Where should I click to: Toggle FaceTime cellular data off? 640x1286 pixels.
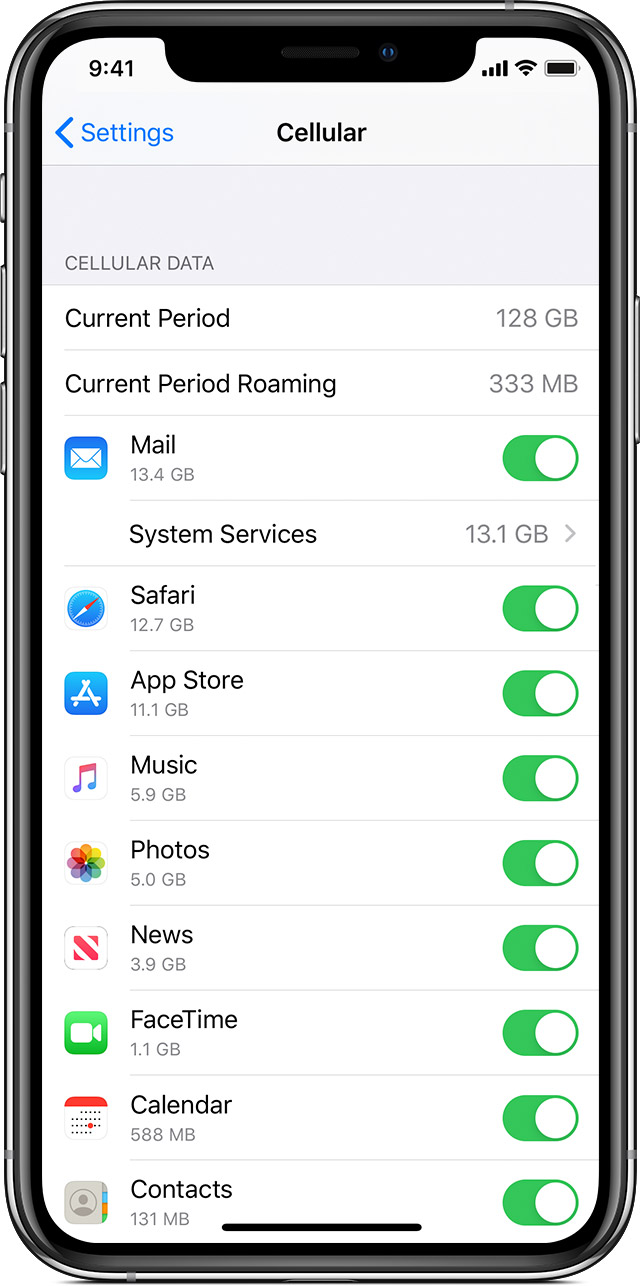pos(540,1034)
